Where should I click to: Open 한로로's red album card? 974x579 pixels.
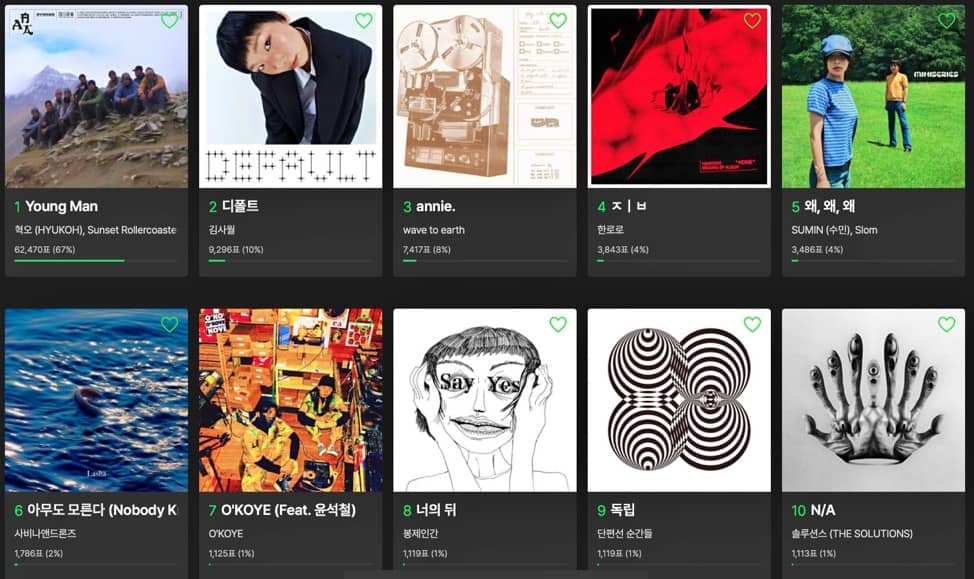tap(679, 110)
